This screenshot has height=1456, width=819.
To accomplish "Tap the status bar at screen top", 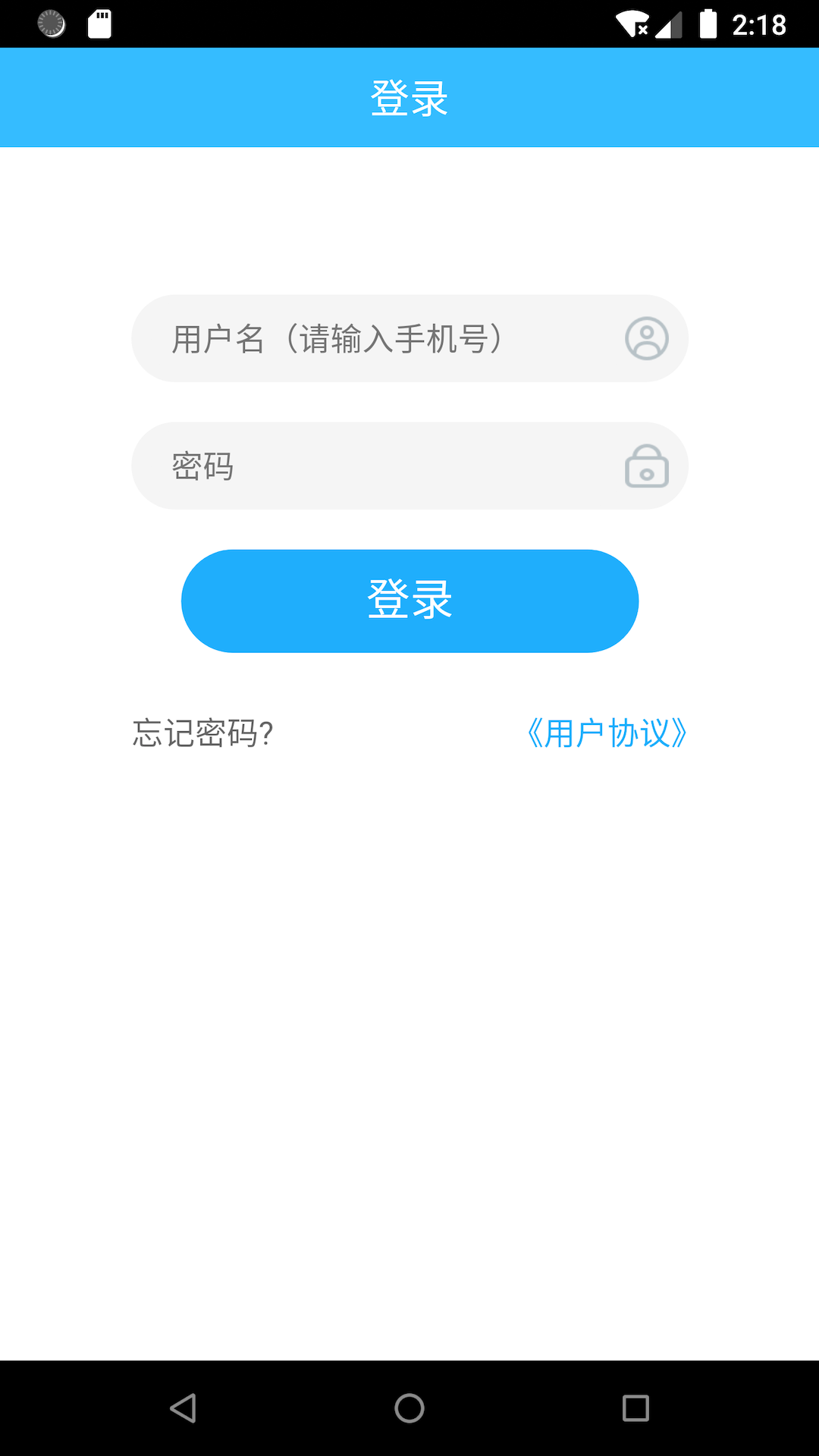I will point(409,25).
